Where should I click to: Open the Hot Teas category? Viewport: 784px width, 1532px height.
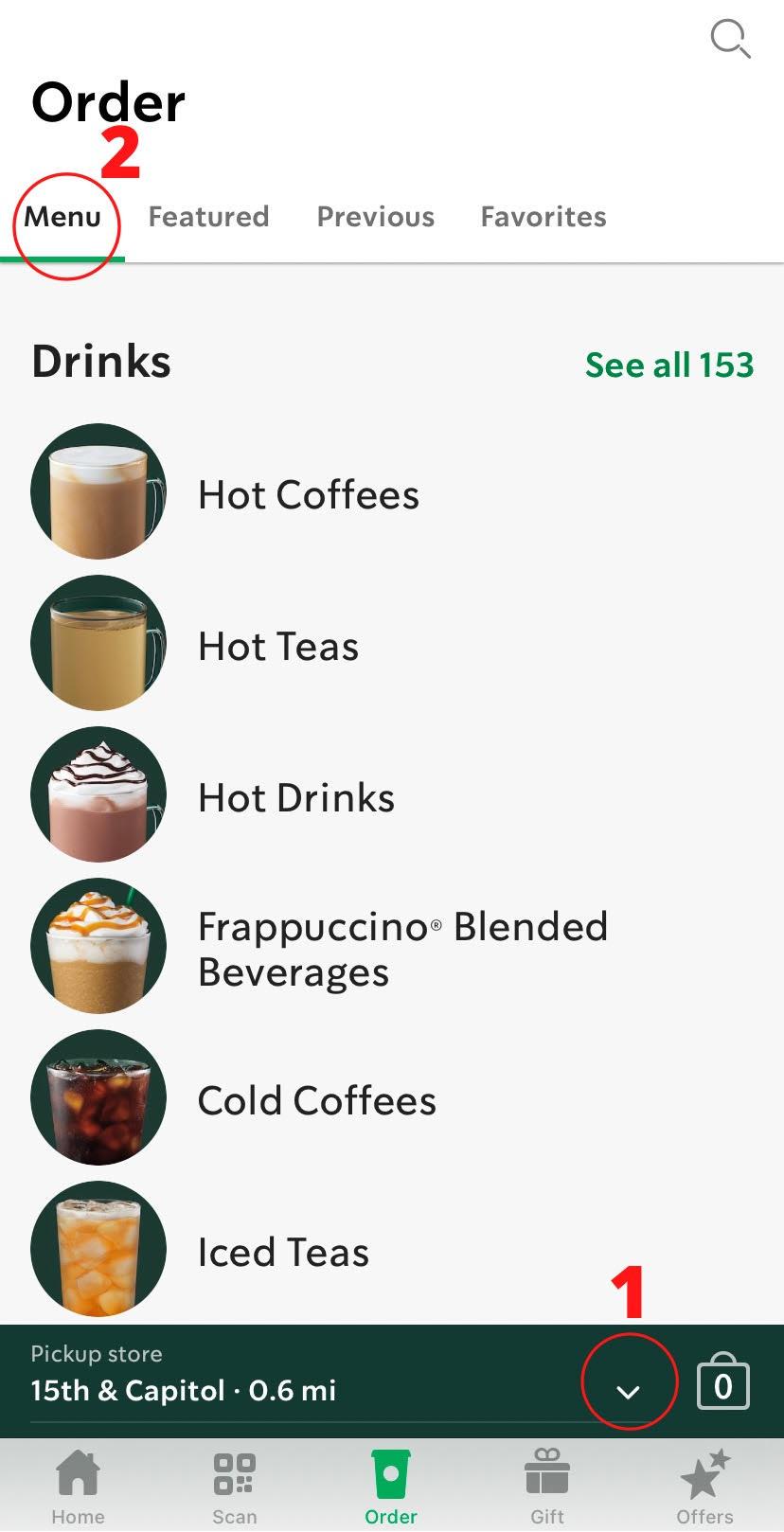point(277,647)
